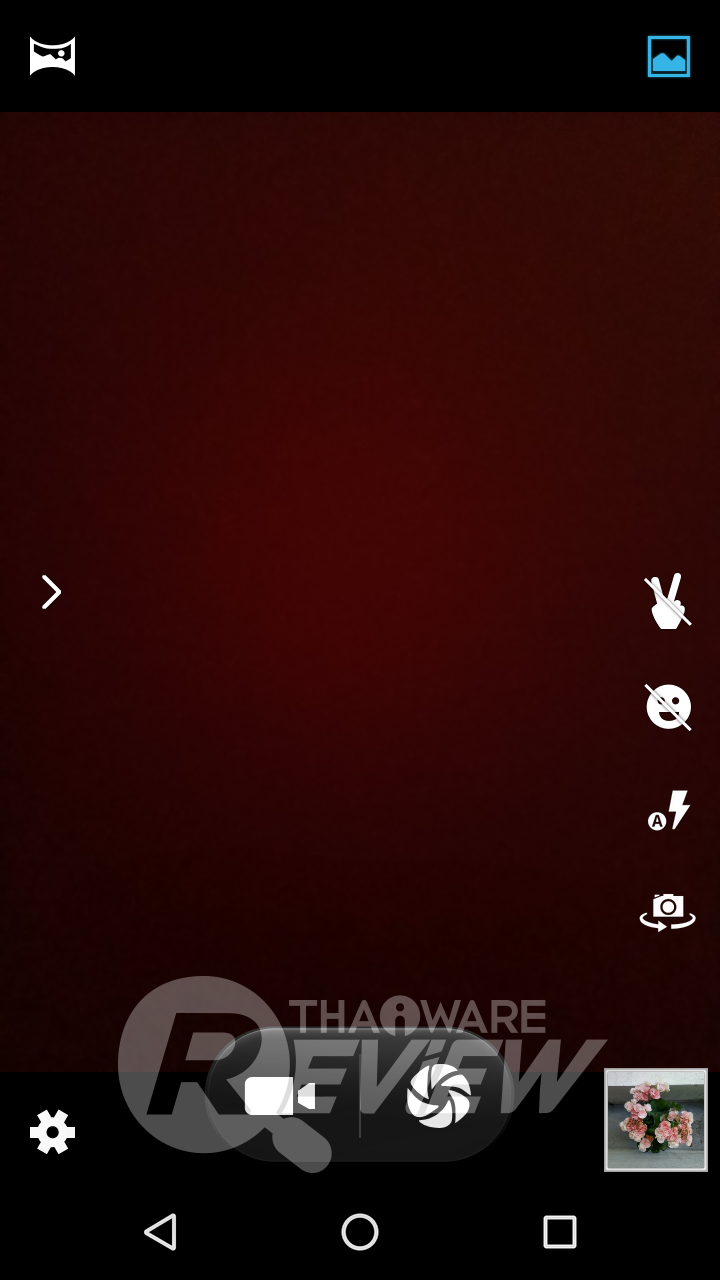Open camera settings gear

click(x=52, y=1132)
